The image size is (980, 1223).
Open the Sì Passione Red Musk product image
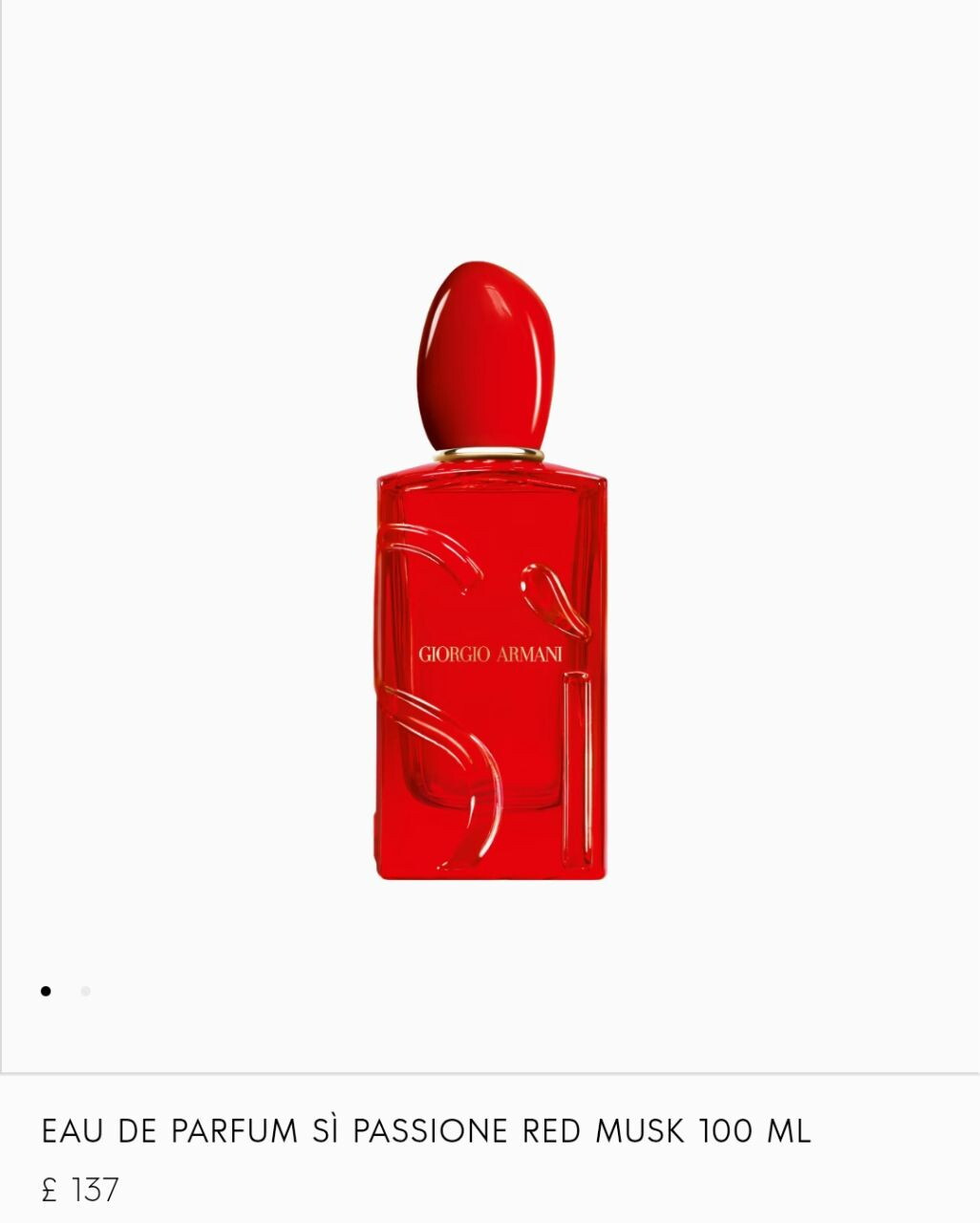click(x=489, y=573)
